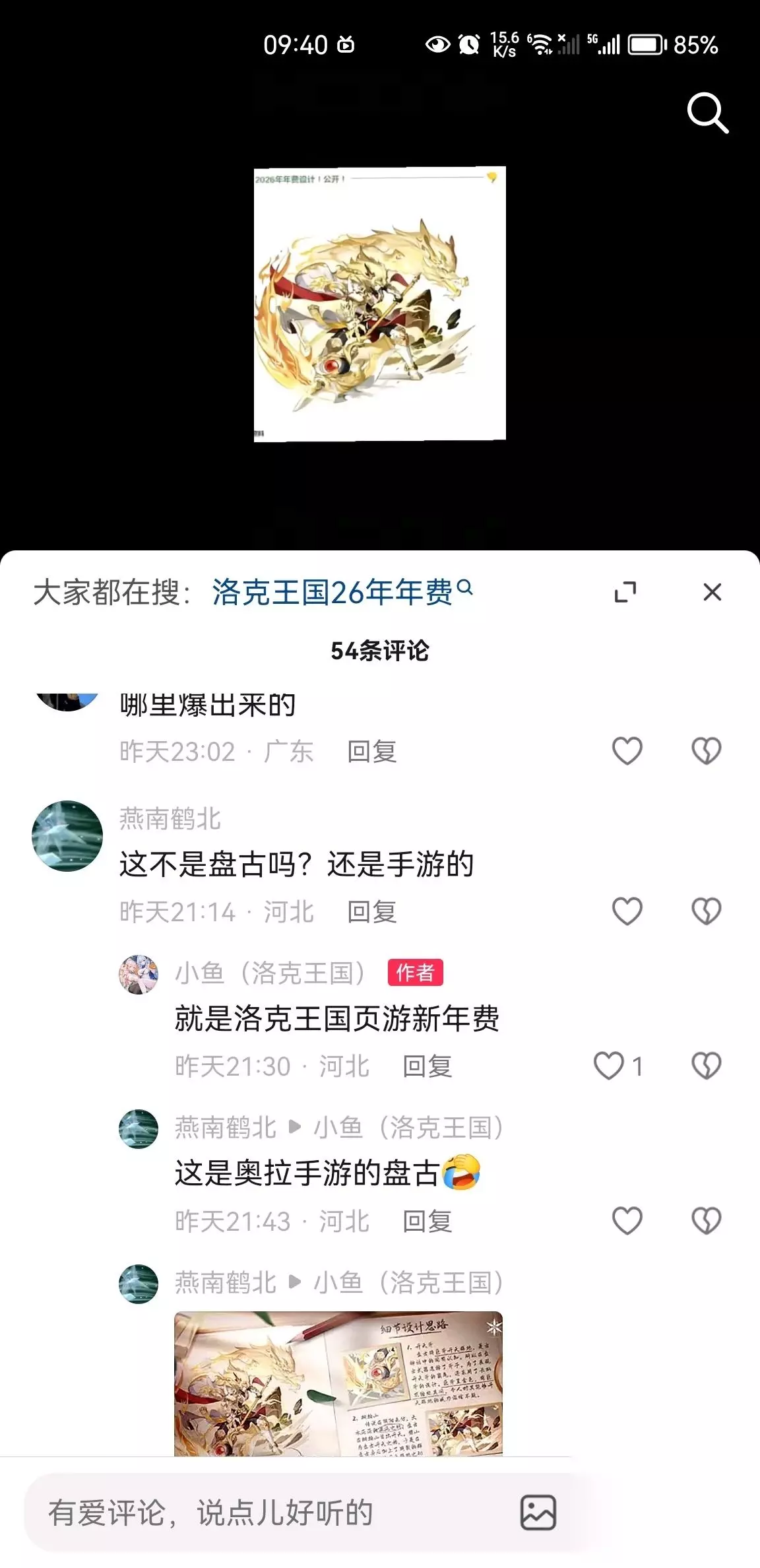Close the comments panel
Image resolution: width=760 pixels, height=1568 pixels.
point(712,592)
